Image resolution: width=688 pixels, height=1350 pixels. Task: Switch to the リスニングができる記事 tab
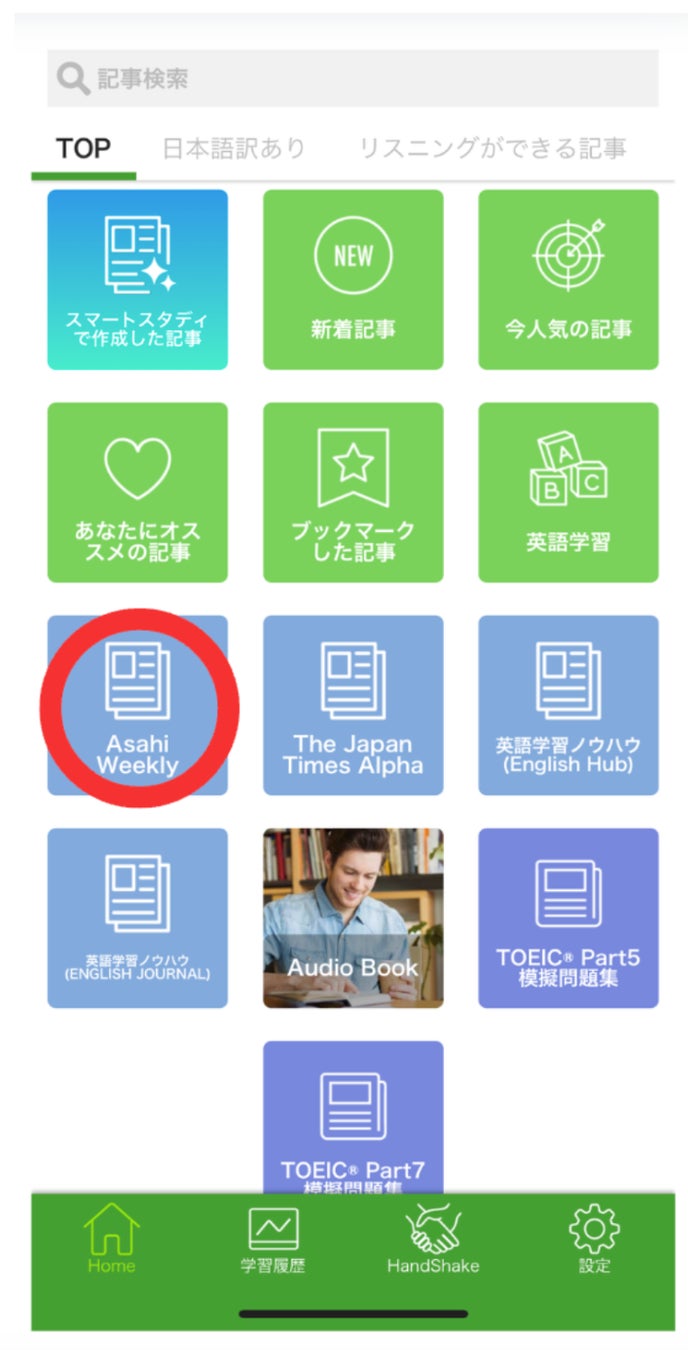[x=492, y=149]
